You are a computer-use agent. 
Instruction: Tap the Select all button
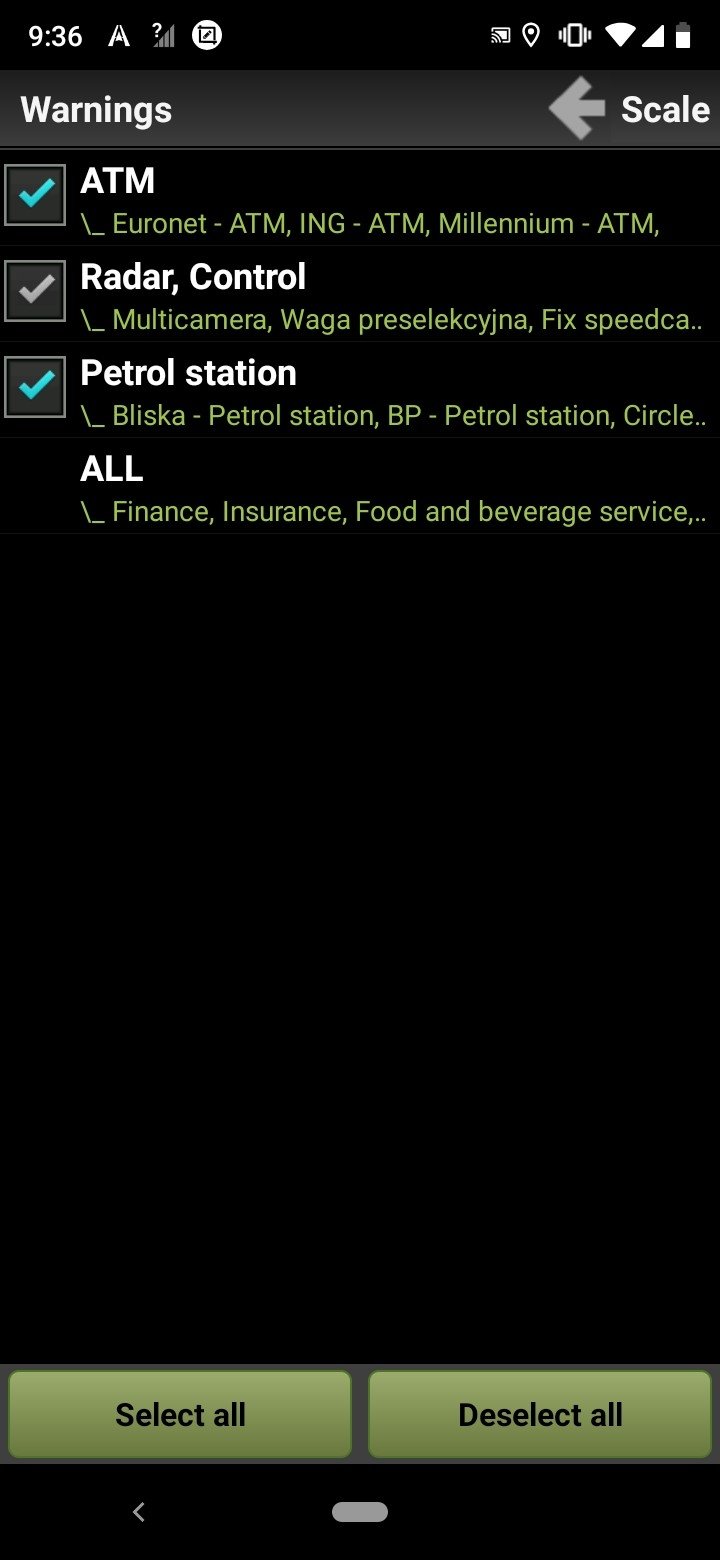[180, 1414]
